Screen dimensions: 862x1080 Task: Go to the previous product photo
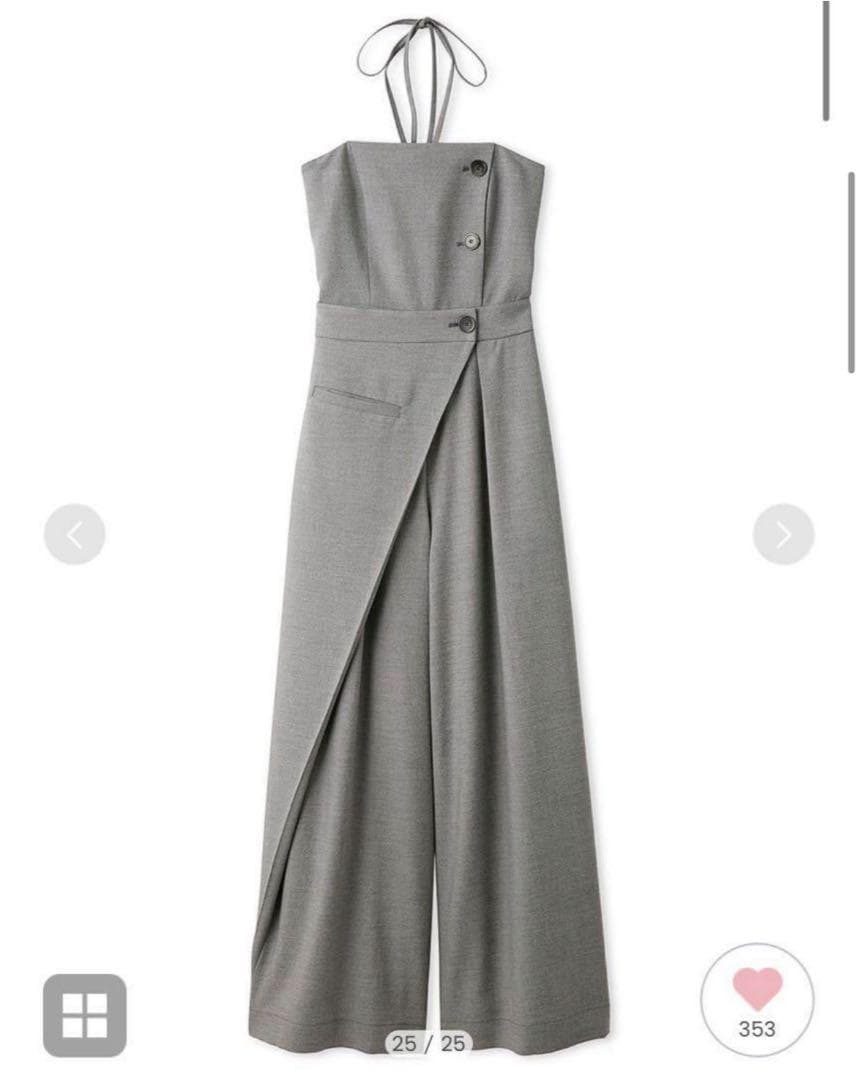point(74,534)
